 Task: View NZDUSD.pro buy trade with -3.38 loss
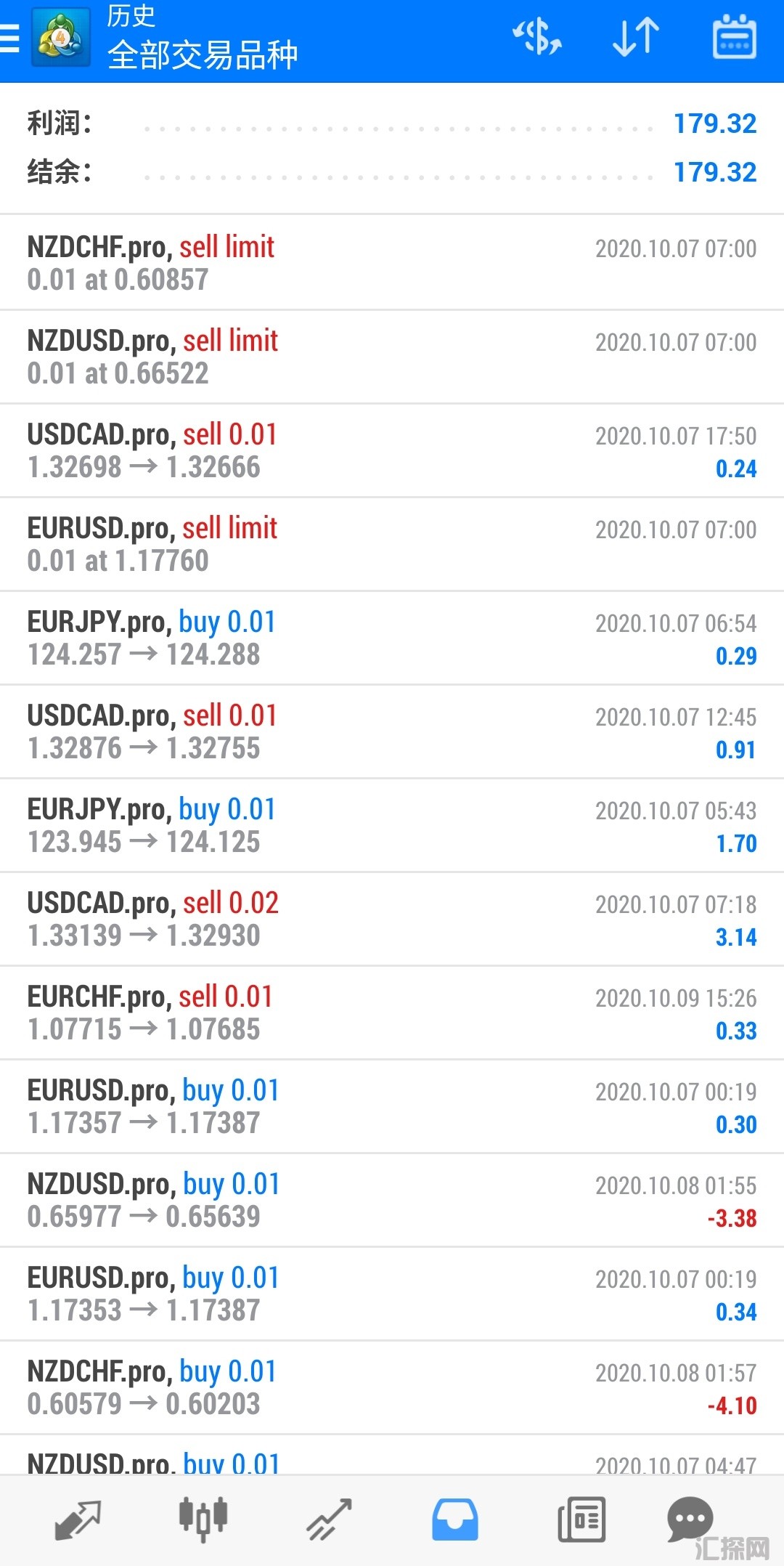(x=392, y=1200)
